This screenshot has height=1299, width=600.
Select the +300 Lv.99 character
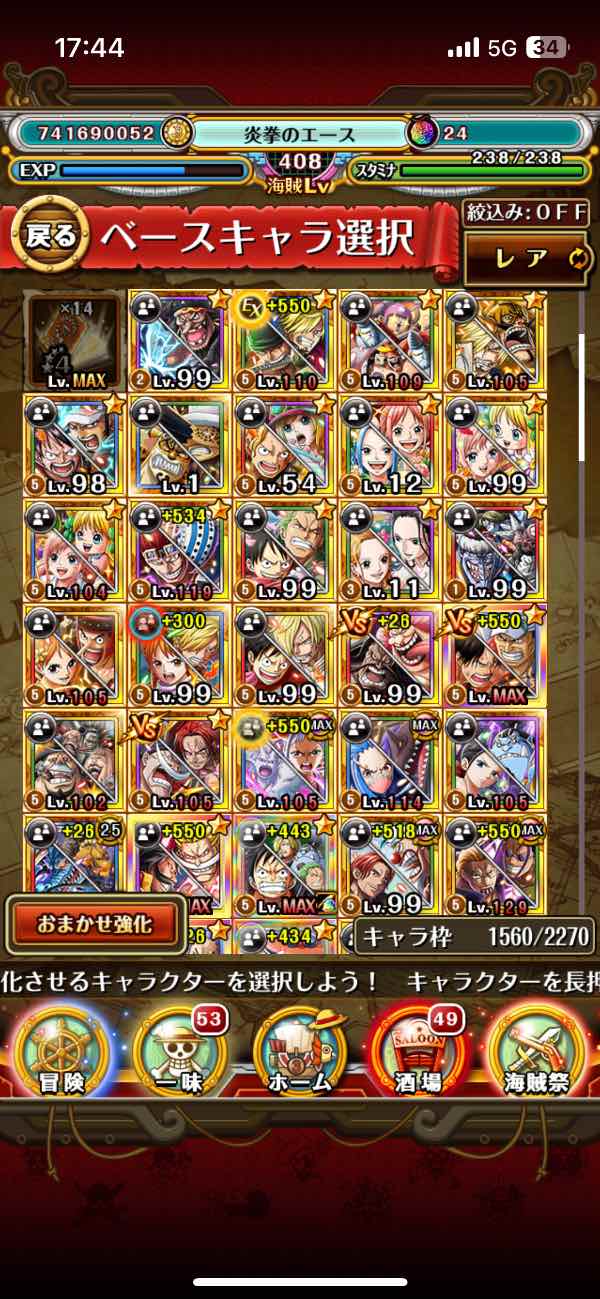point(180,655)
